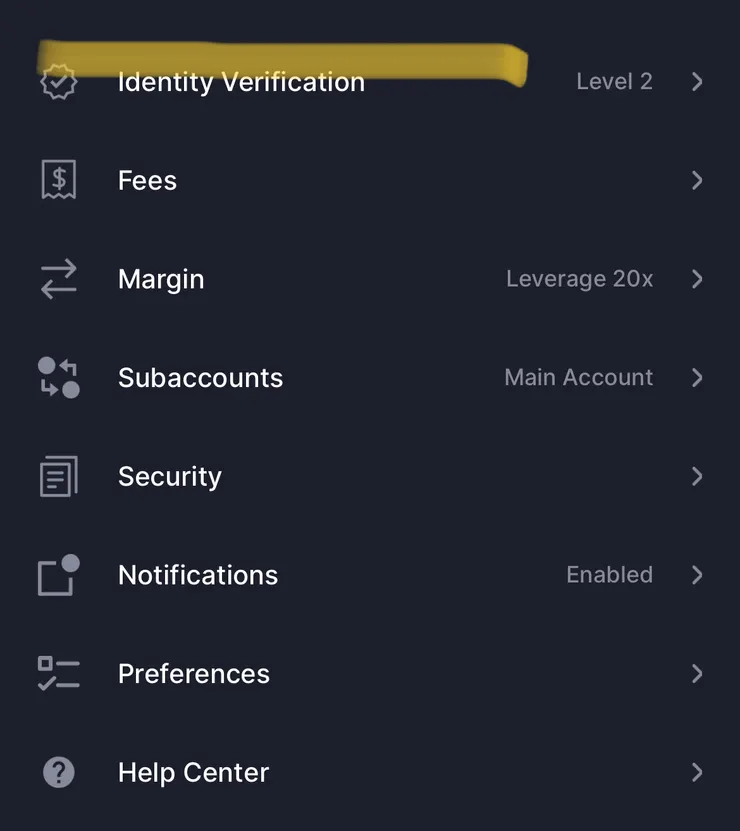Click the Help Center link
This screenshot has width=740, height=831.
[x=193, y=772]
